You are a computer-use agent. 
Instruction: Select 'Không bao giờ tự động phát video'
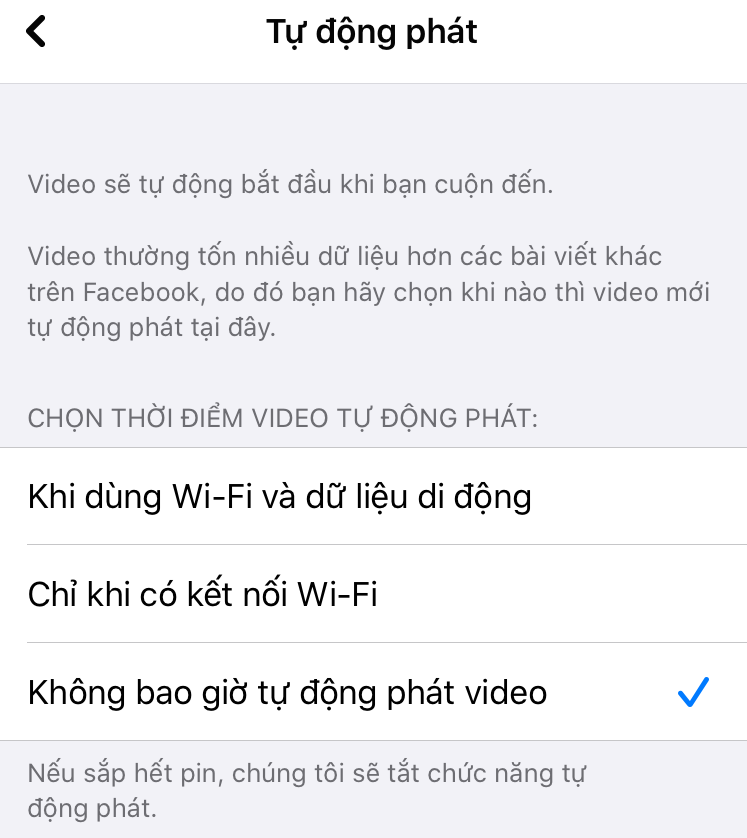coord(288,689)
